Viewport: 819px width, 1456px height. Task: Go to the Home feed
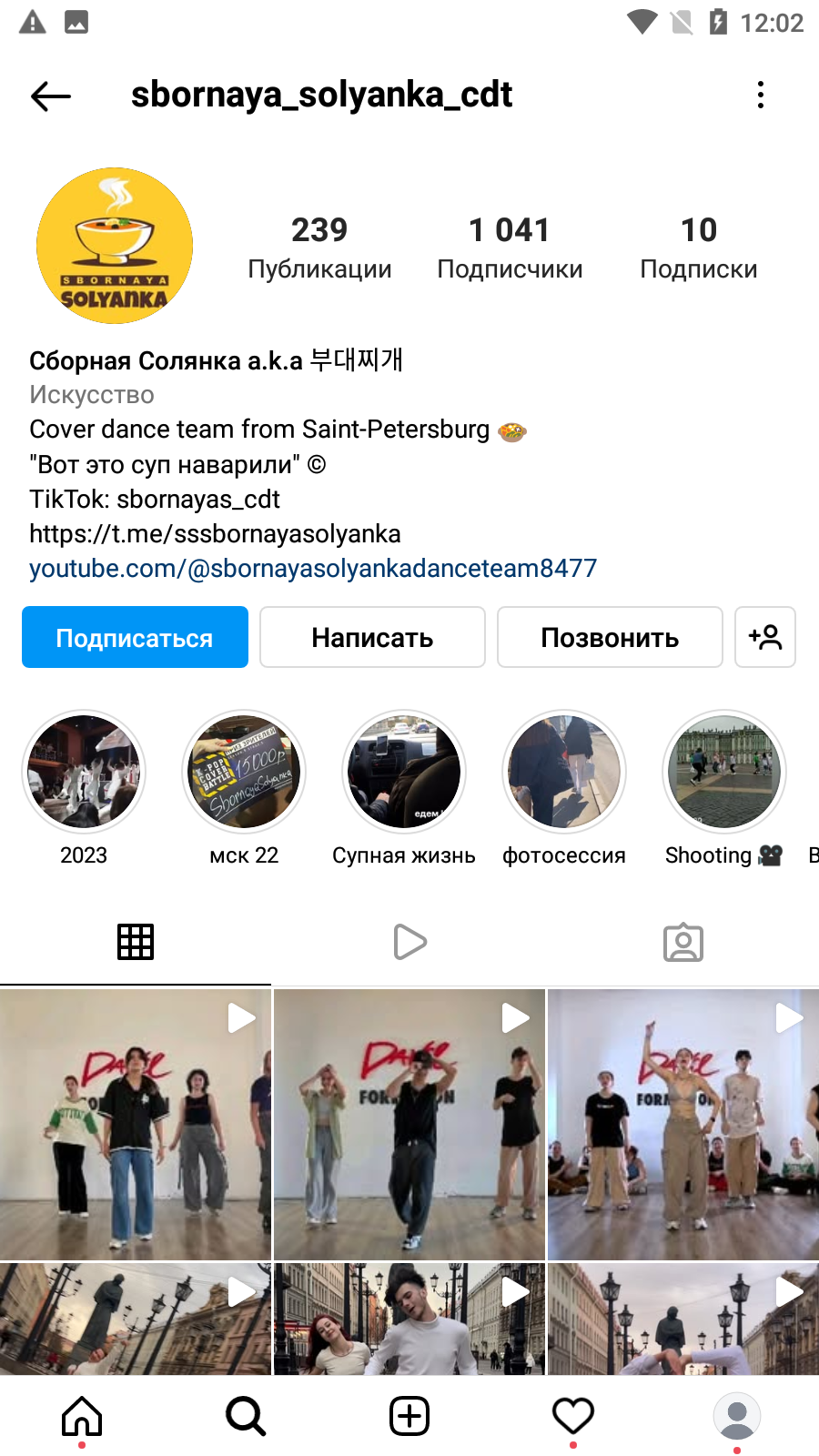point(82,1416)
